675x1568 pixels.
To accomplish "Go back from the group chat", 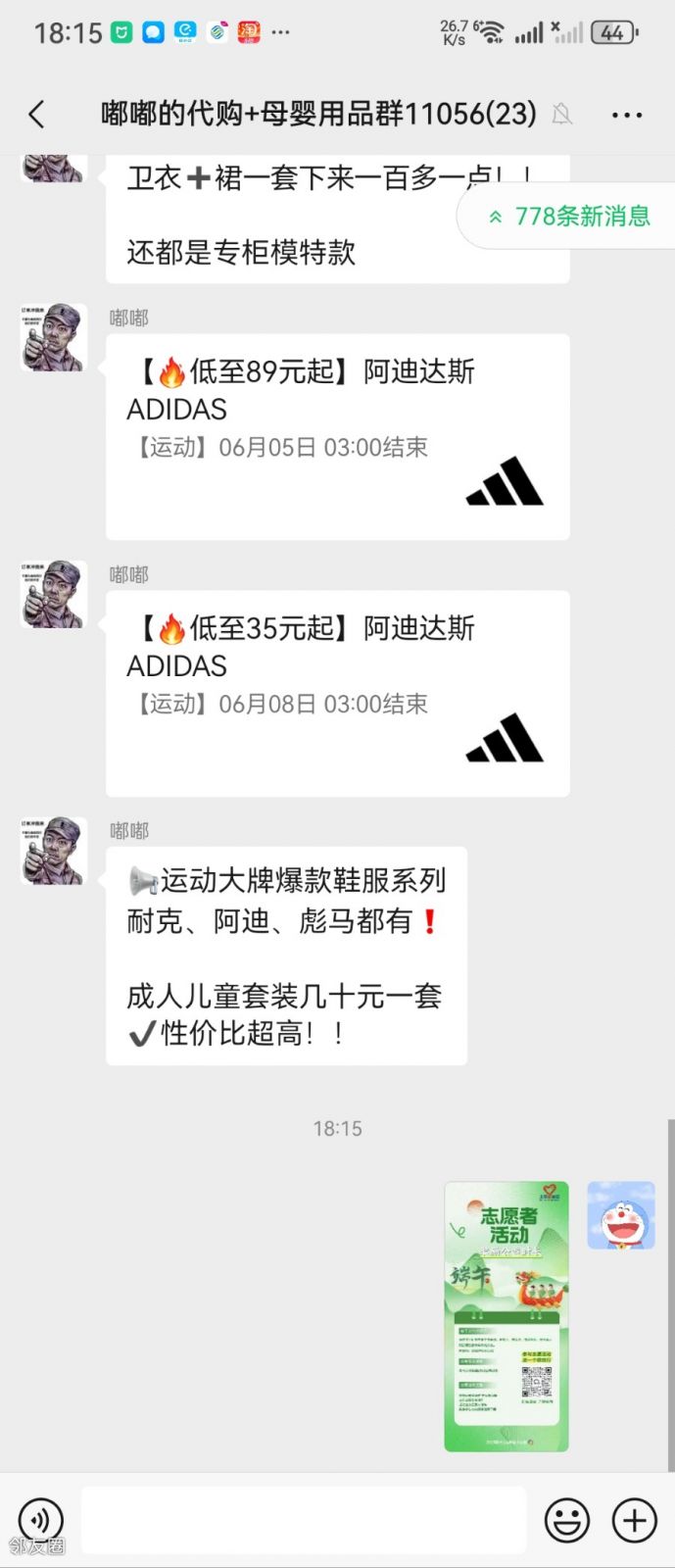I will coord(37,115).
